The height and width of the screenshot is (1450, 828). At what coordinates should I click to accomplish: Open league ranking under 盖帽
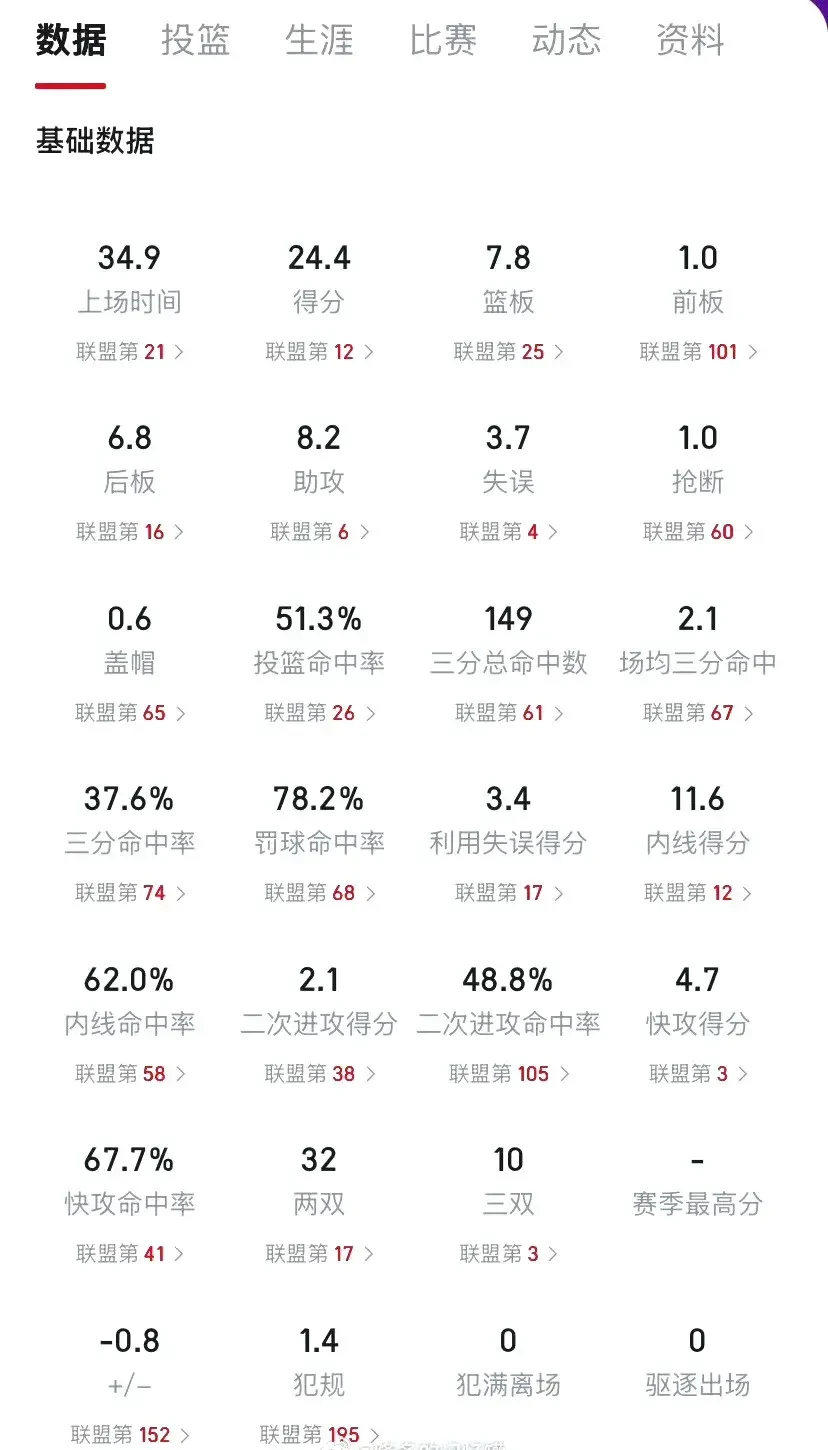point(130,713)
